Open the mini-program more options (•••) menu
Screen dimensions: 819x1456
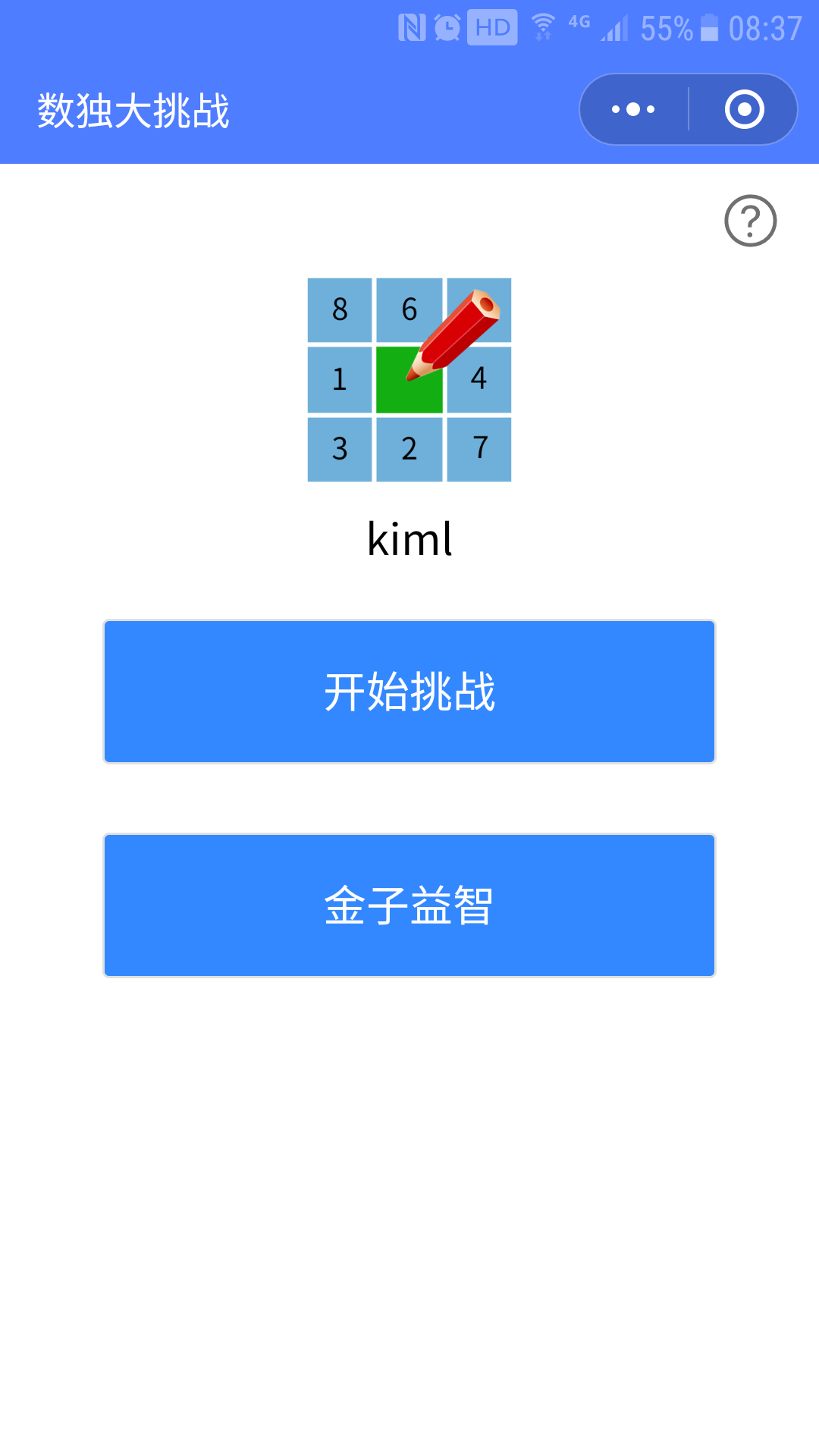pyautogui.click(x=632, y=108)
